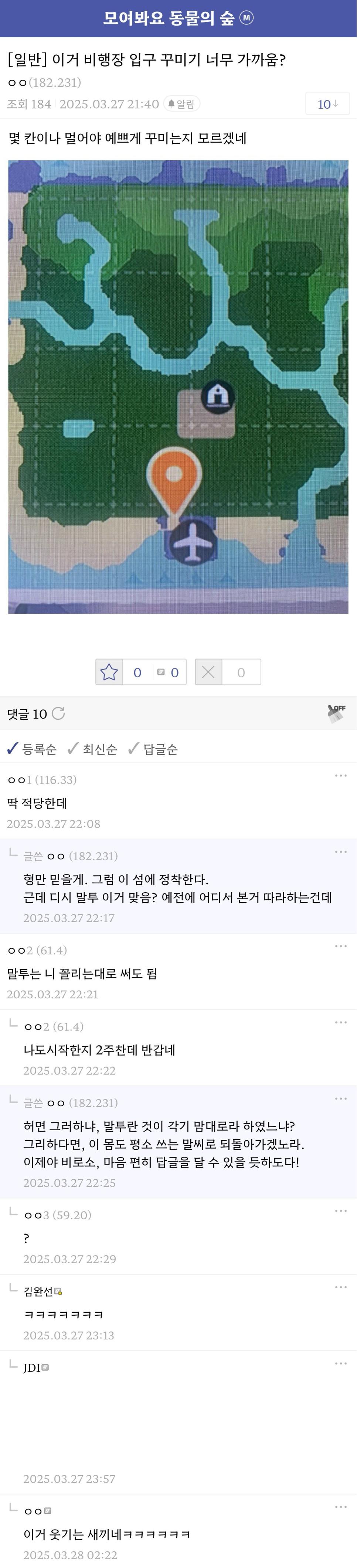This screenshot has height=1568, width=357.
Task: Sort comments by 등록순
Action: (32, 749)
